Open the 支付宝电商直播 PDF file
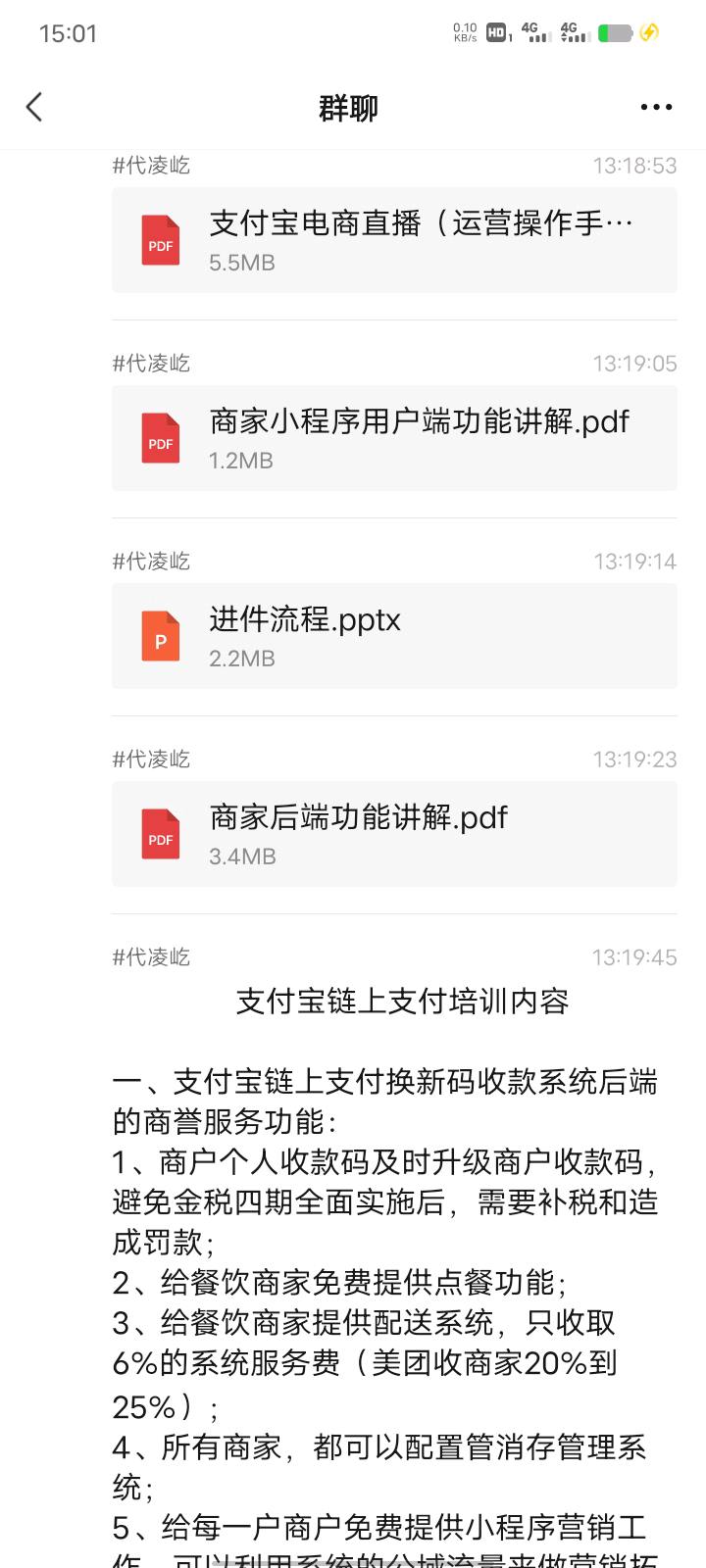The height and width of the screenshot is (1568, 706). [x=394, y=240]
